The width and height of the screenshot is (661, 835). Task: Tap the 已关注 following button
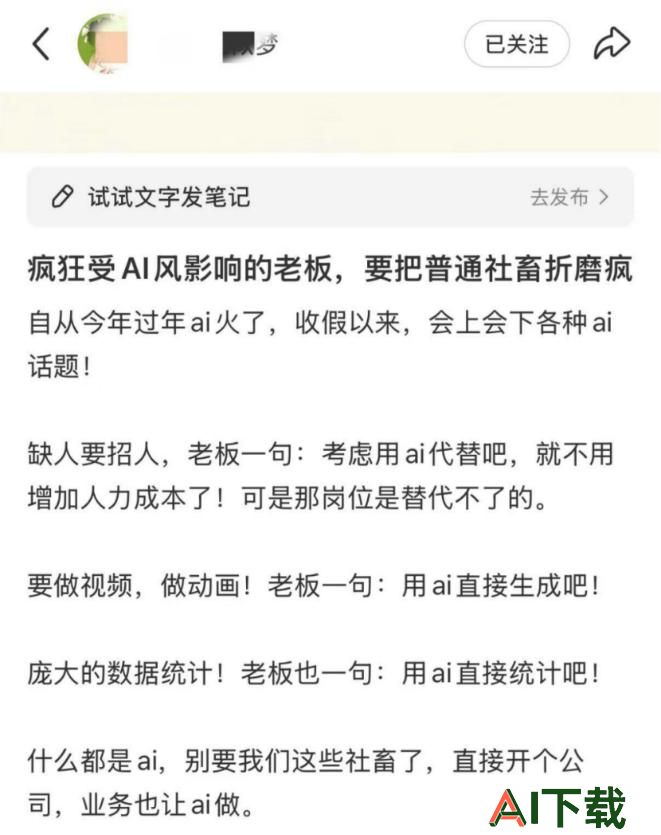[x=516, y=45]
